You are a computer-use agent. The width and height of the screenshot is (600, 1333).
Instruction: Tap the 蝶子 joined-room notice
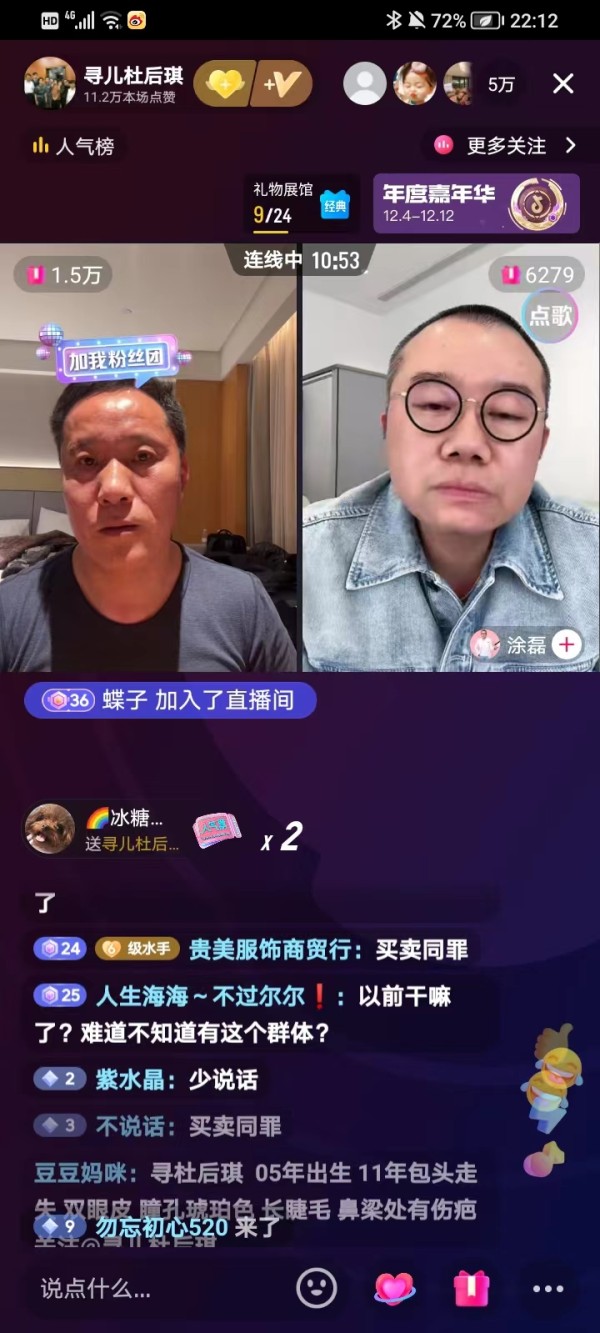click(x=170, y=700)
